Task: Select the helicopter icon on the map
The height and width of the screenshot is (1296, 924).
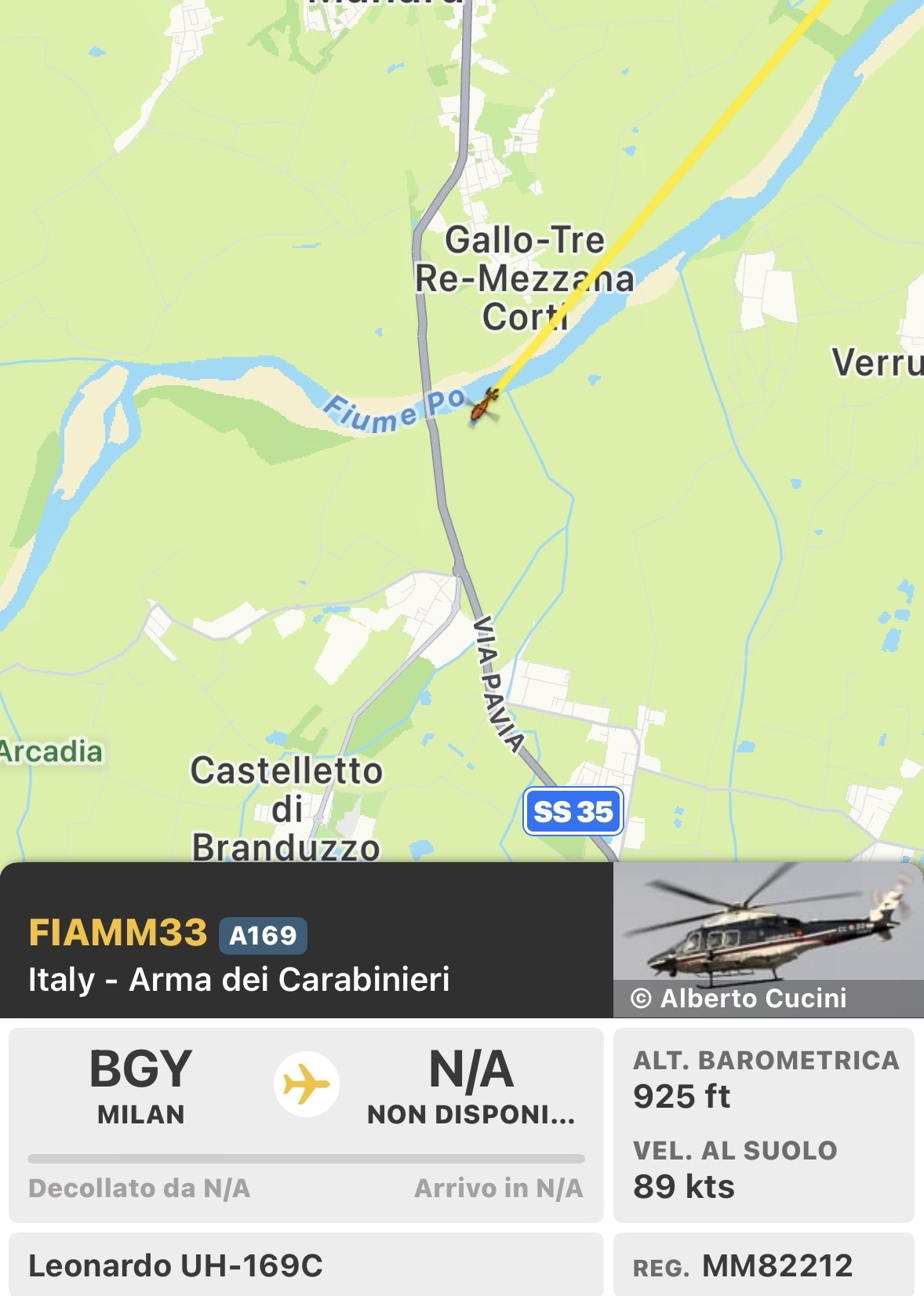Action: pos(485,406)
